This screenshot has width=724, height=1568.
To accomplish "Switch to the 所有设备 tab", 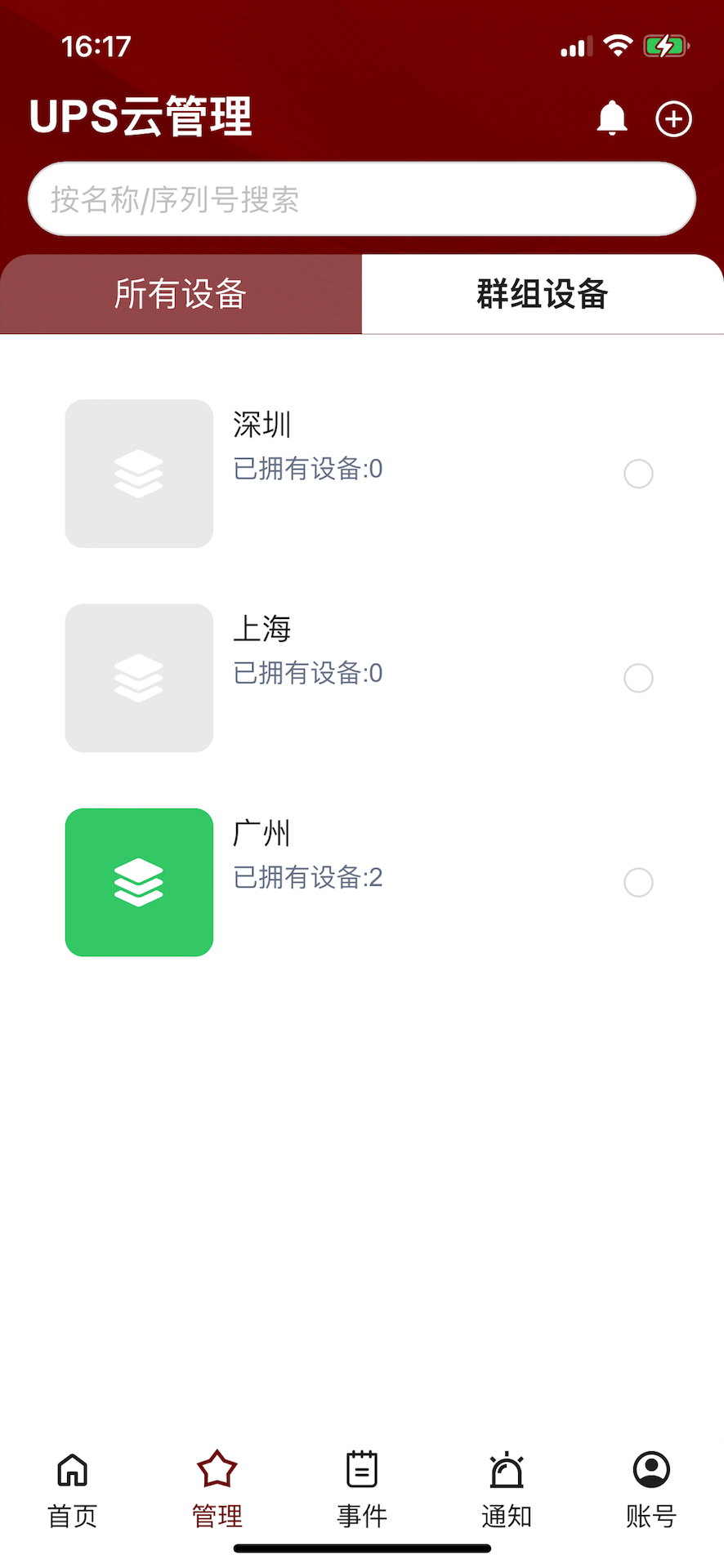I will coord(181,295).
